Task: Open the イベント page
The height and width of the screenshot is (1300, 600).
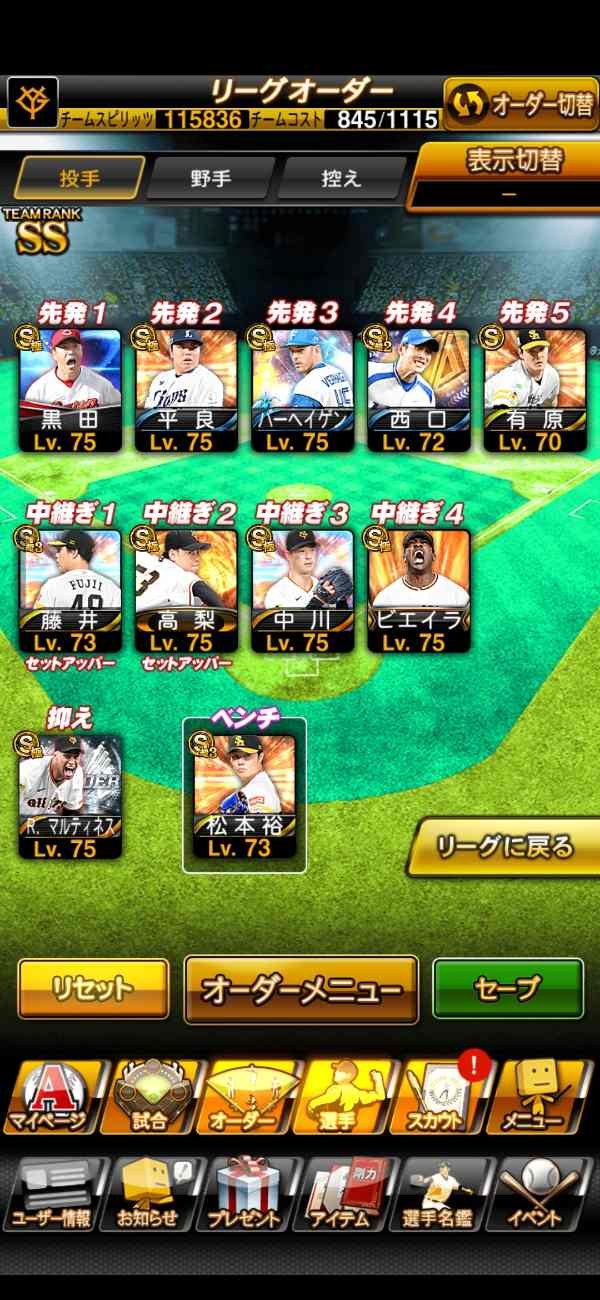Action: (x=546, y=1194)
